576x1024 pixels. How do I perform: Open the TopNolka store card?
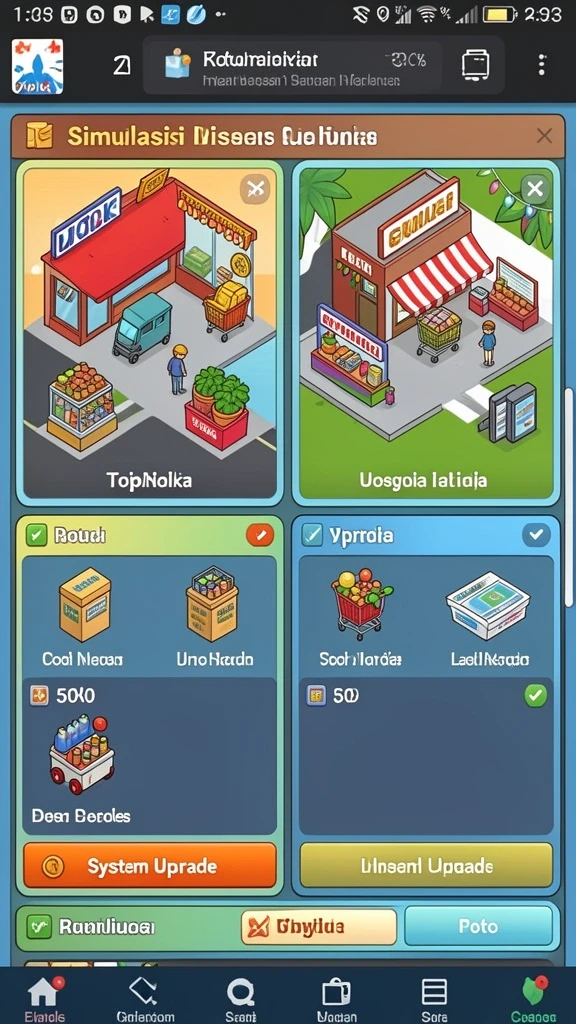[150, 332]
